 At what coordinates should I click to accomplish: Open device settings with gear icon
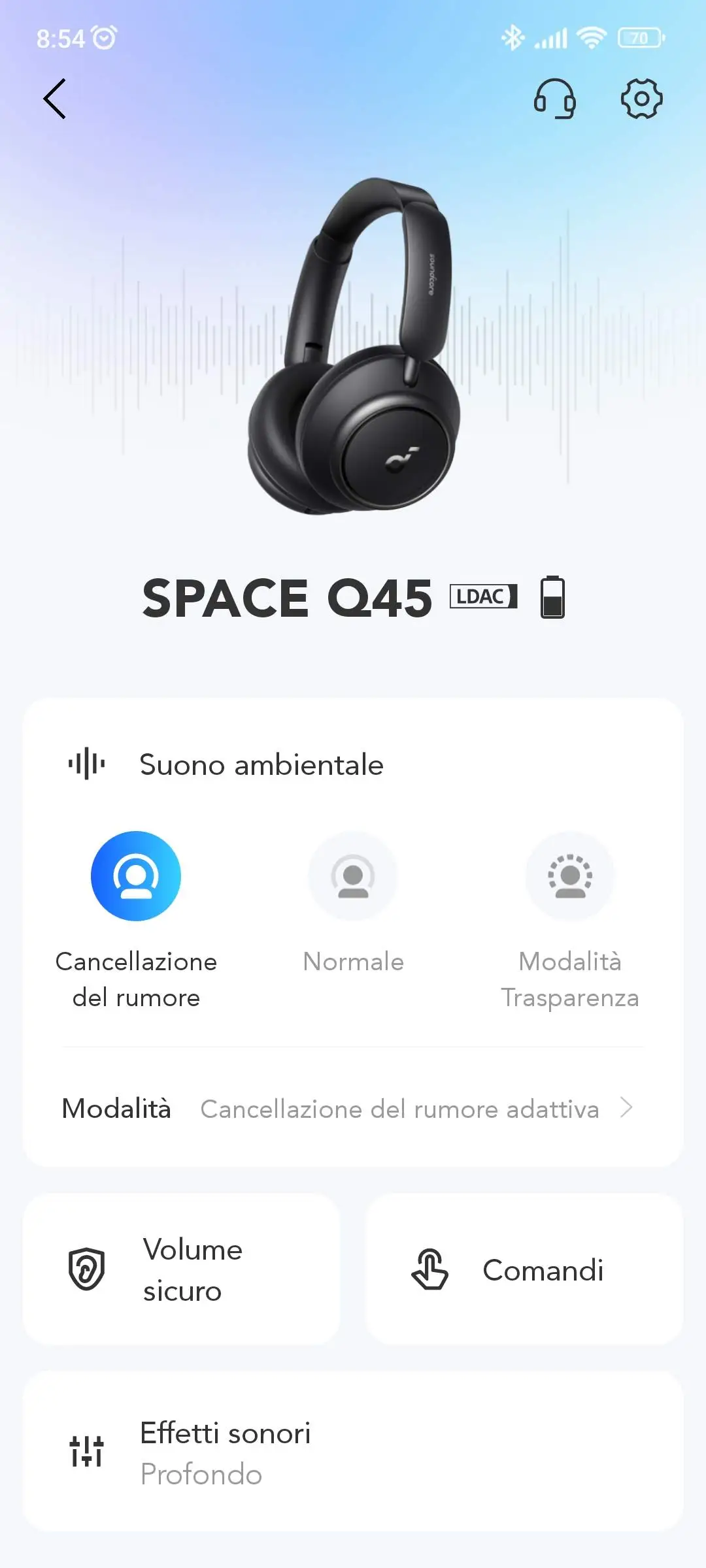coord(641,99)
